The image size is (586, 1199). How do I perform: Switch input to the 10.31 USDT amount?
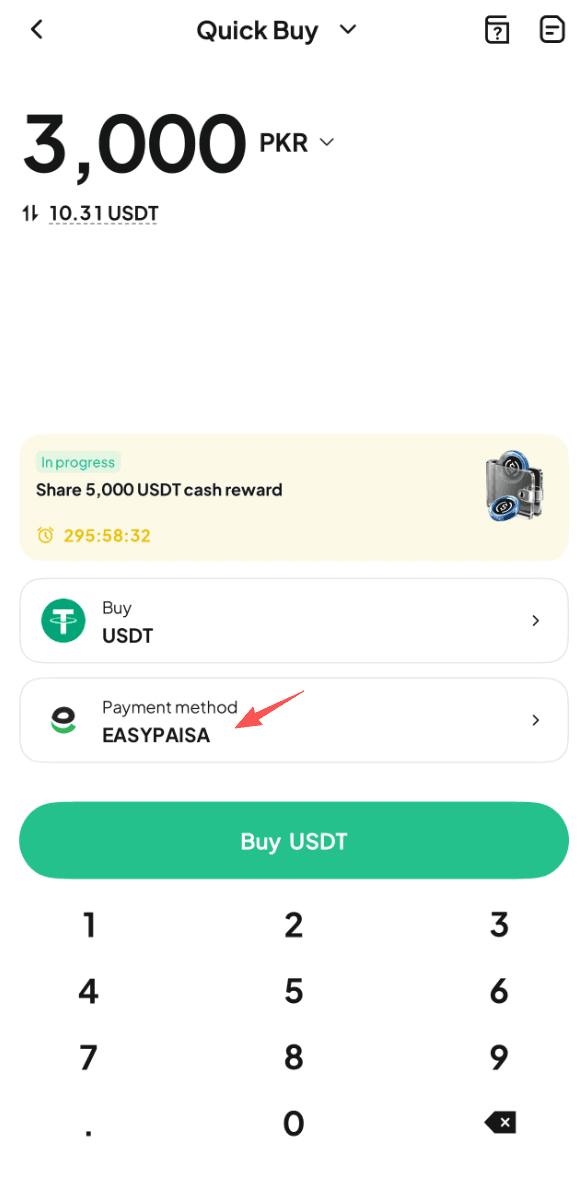92,213
